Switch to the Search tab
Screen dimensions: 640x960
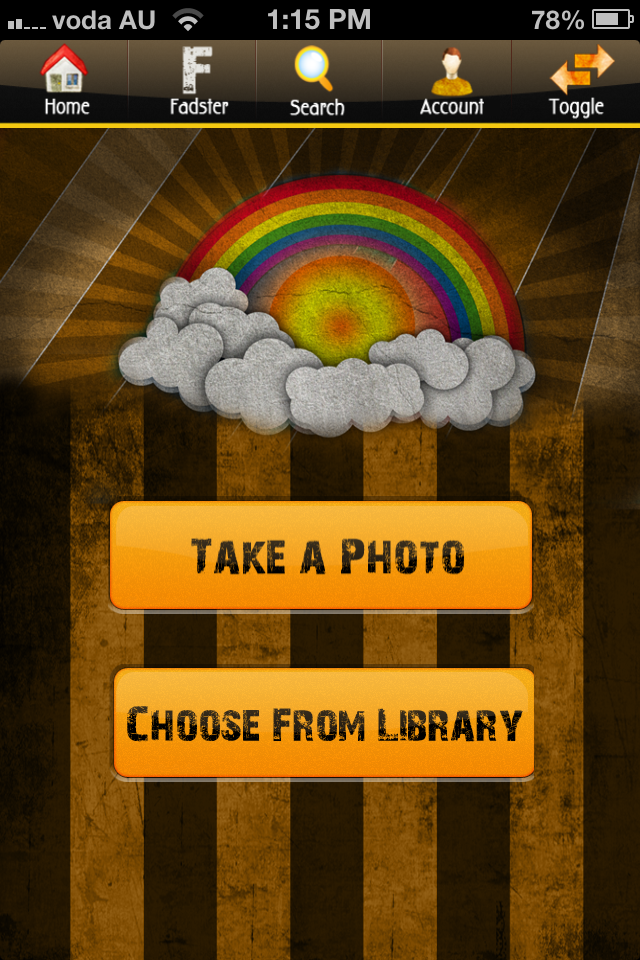coord(317,82)
